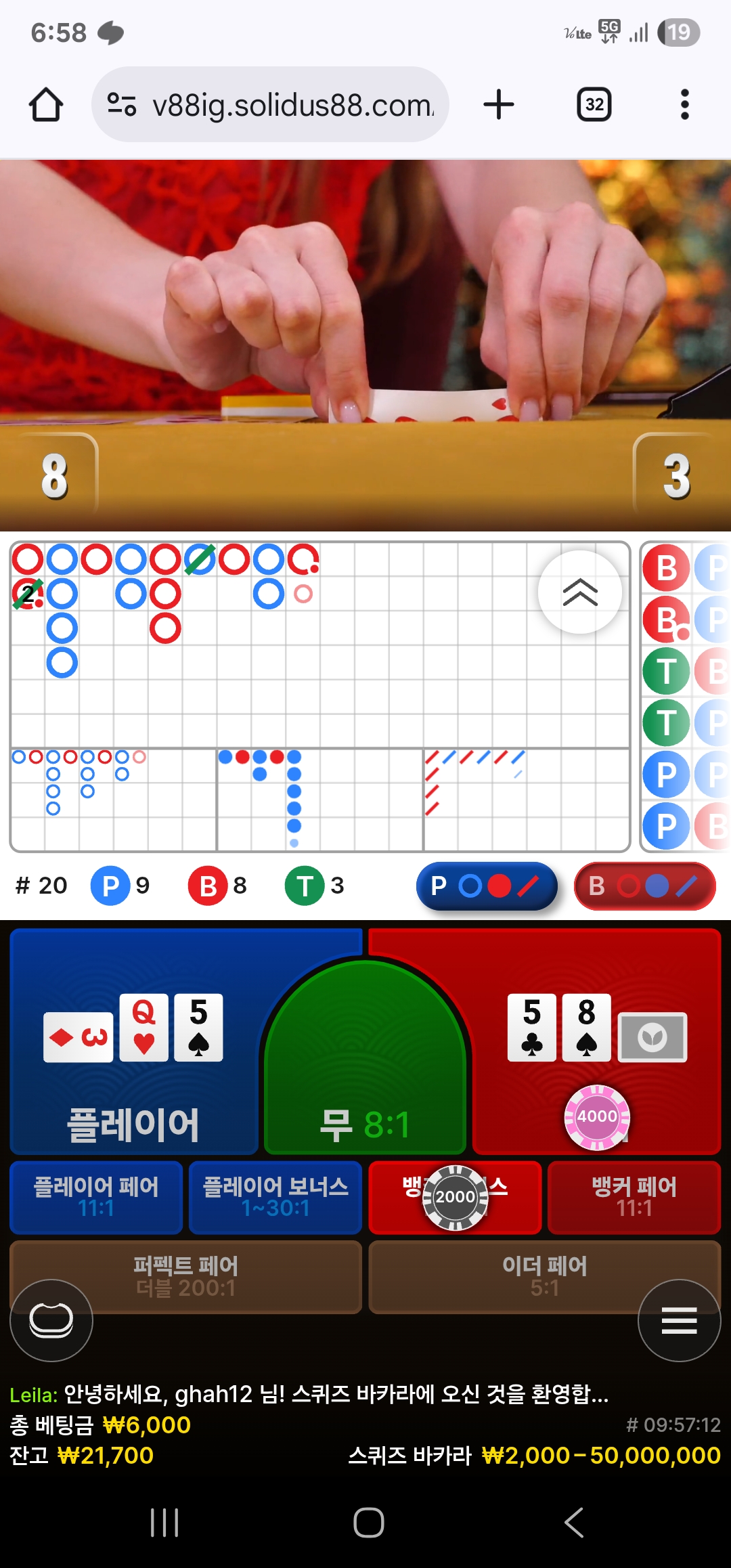Tap the blue P prediction button
Image resolution: width=731 pixels, height=1568 pixels.
click(486, 886)
